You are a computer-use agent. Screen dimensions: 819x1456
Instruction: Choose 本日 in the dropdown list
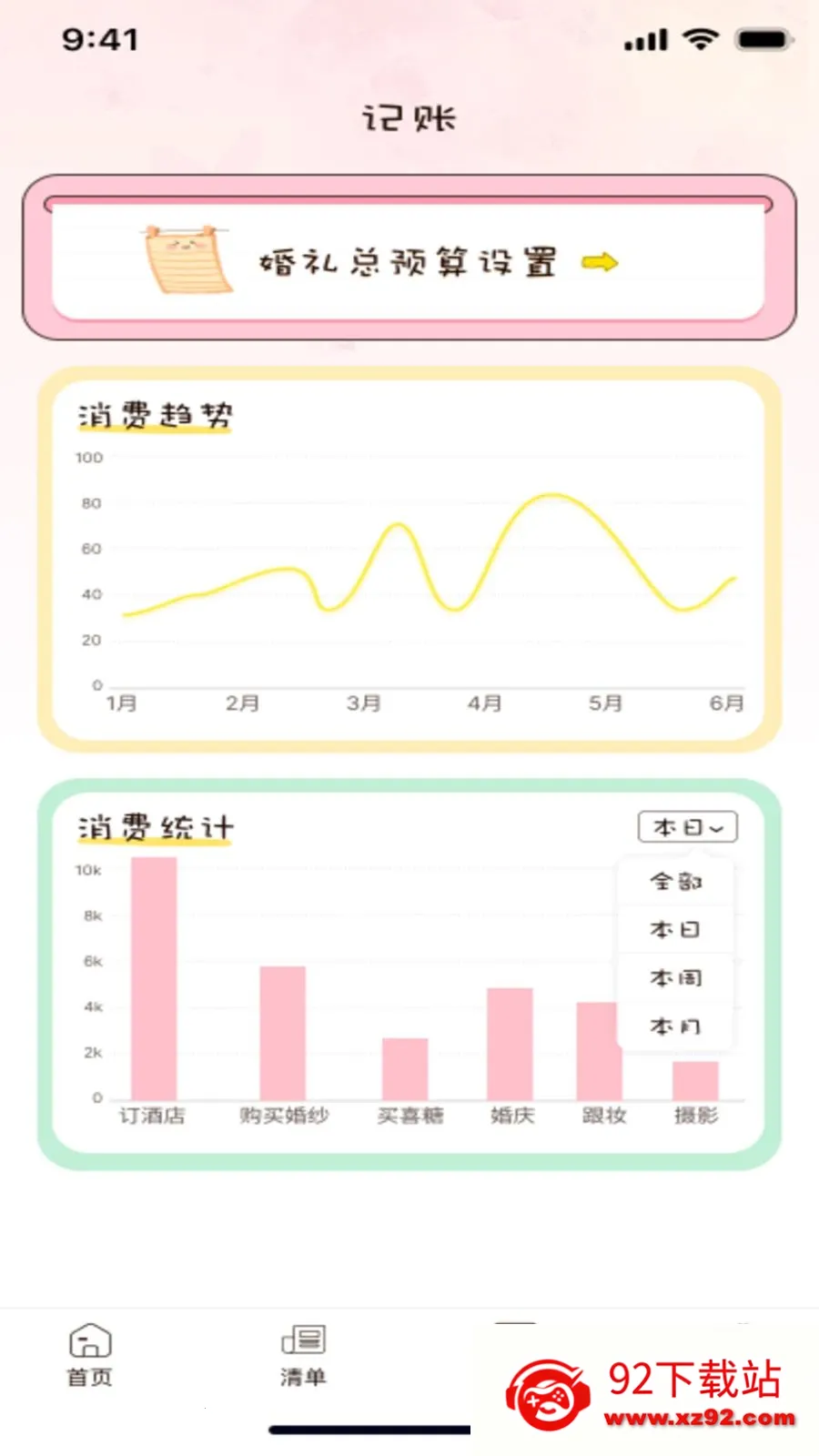tap(675, 929)
